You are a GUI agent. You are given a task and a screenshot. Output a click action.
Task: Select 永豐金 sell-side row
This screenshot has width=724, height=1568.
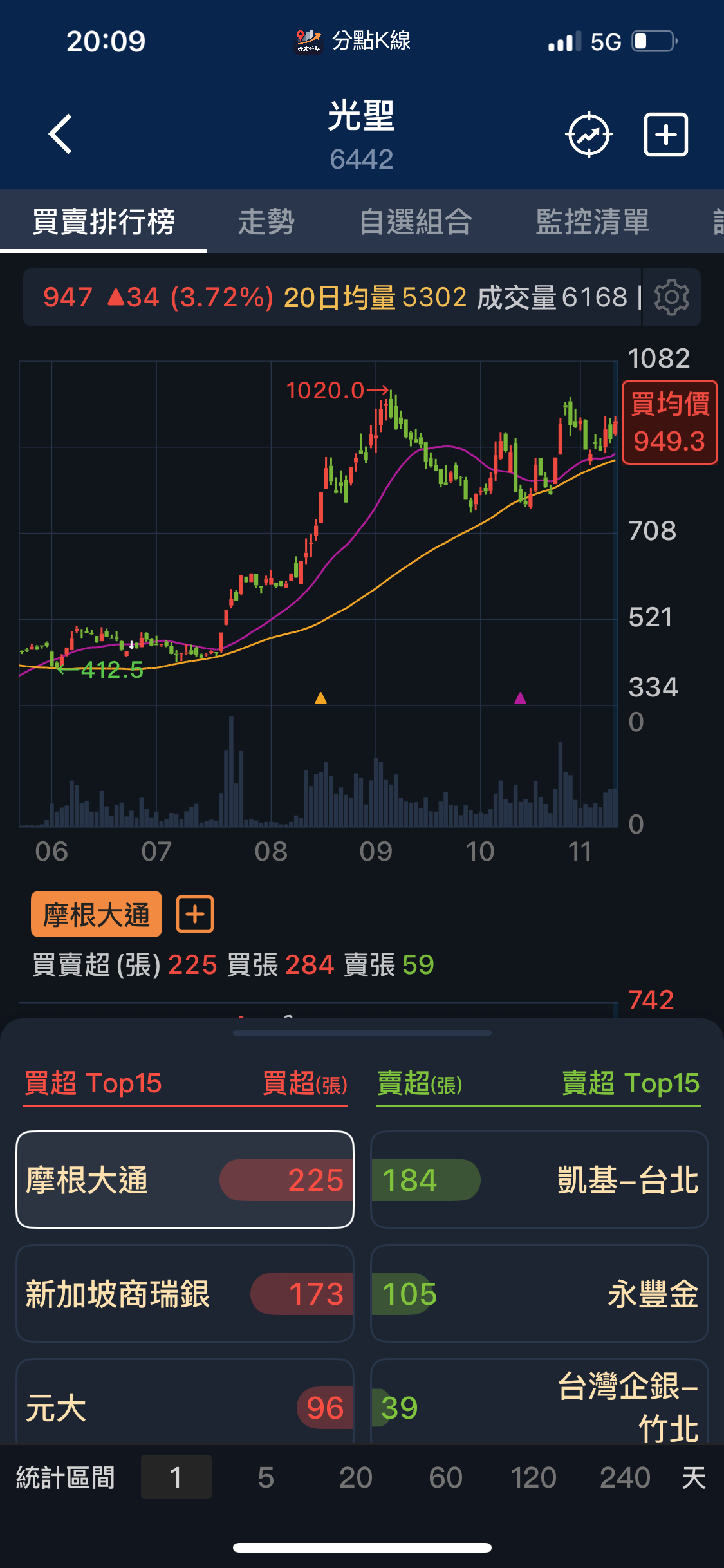pos(539,1293)
